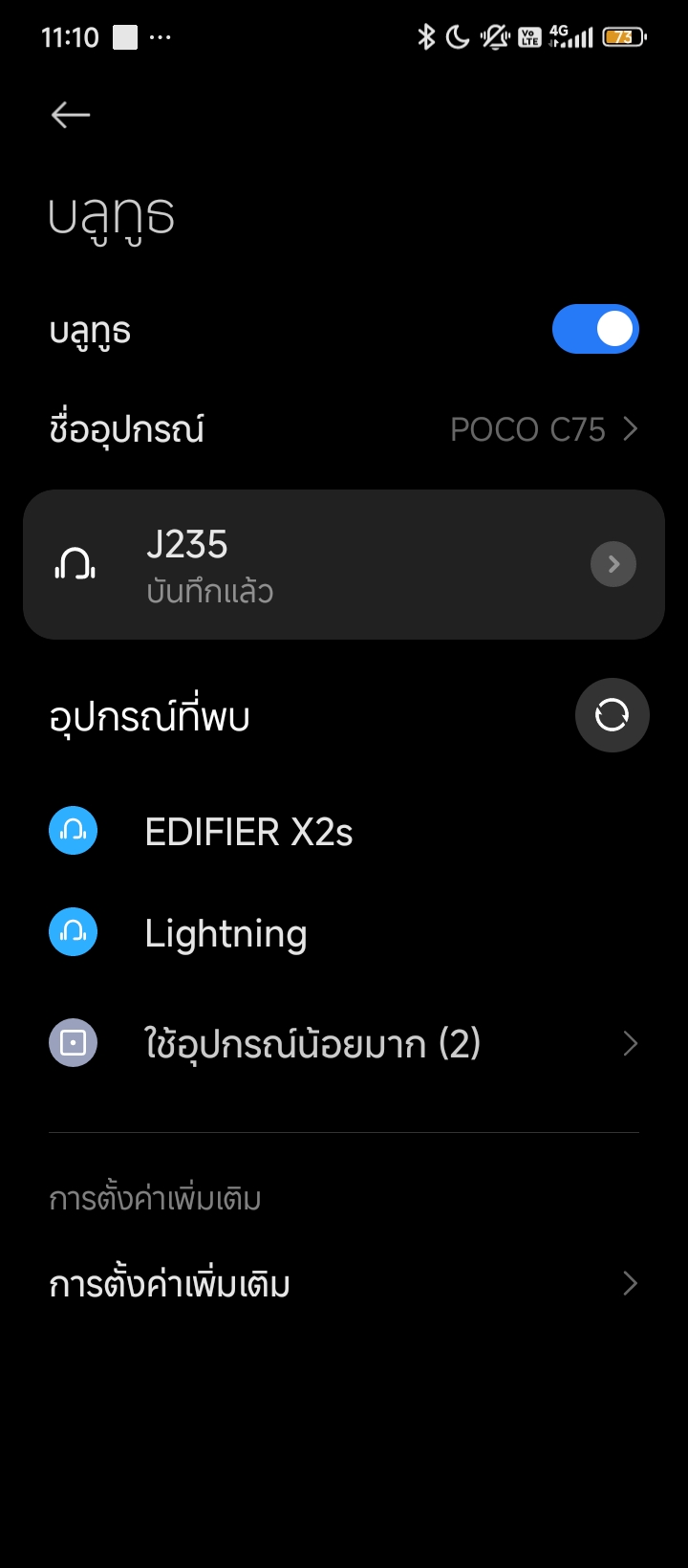The image size is (688, 1568).
Task: Refresh the found devices list
Action: pyautogui.click(x=612, y=715)
